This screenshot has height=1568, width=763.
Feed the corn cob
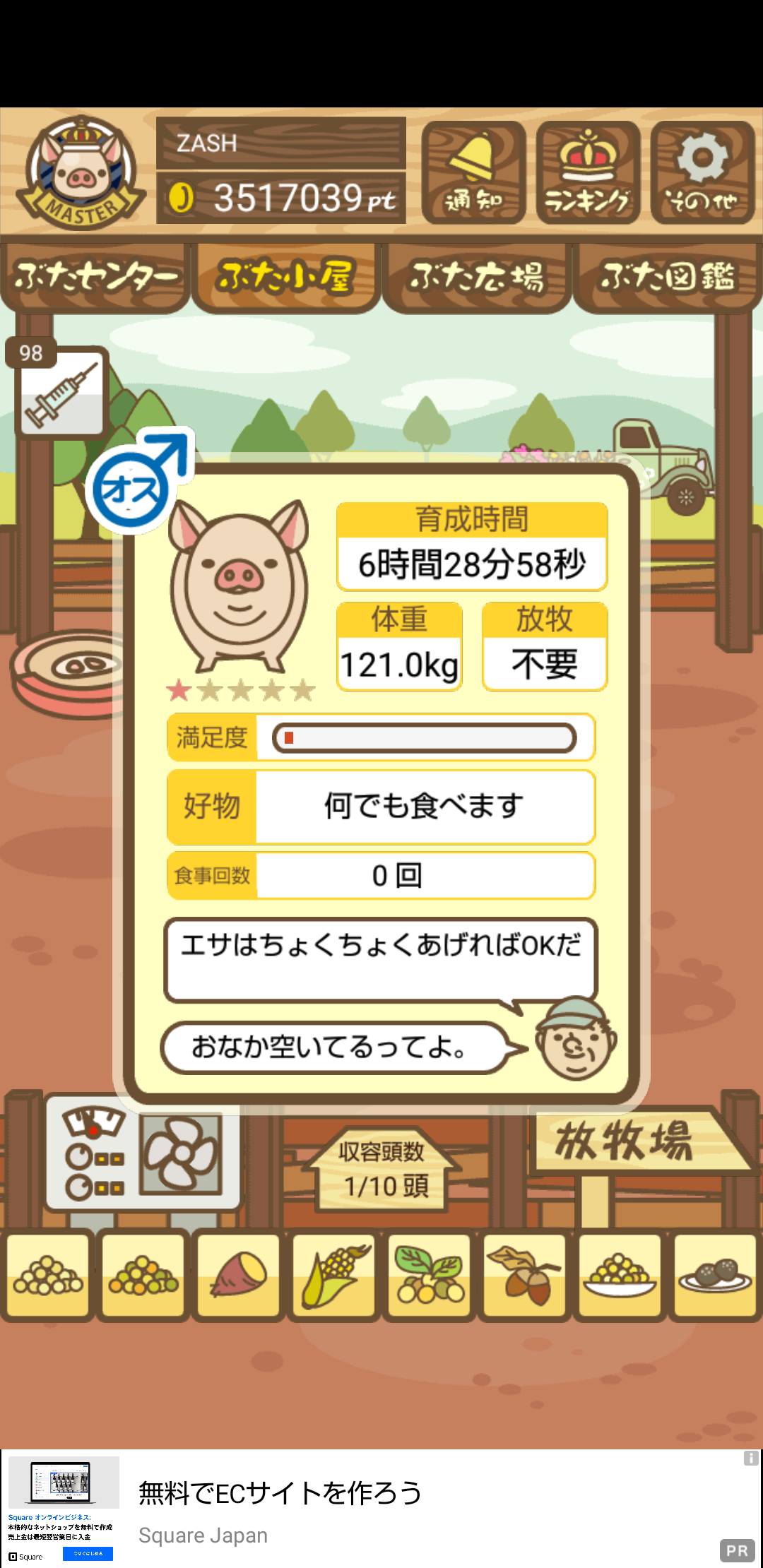[334, 1276]
